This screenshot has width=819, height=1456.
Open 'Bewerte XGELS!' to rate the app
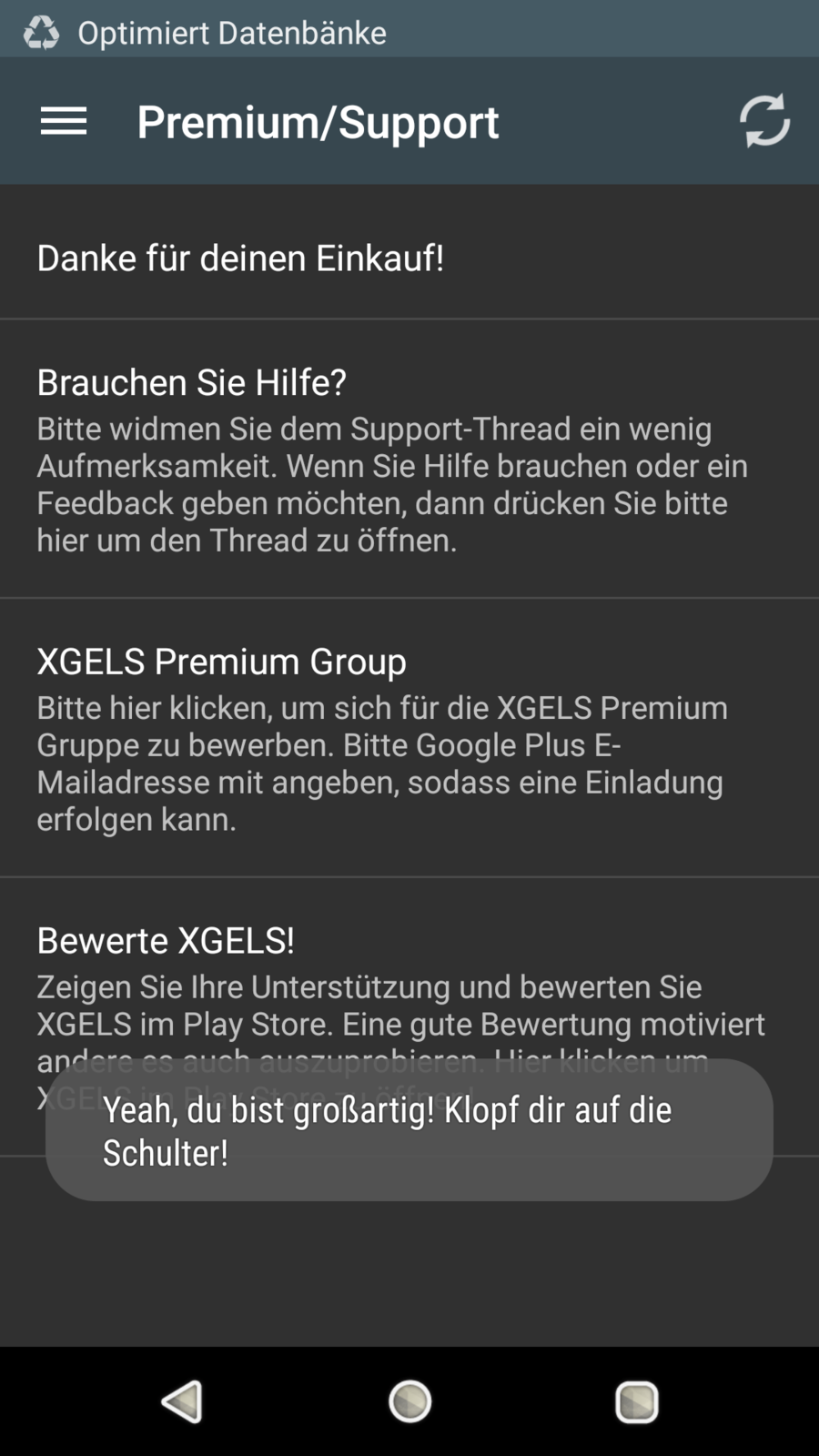[409, 983]
